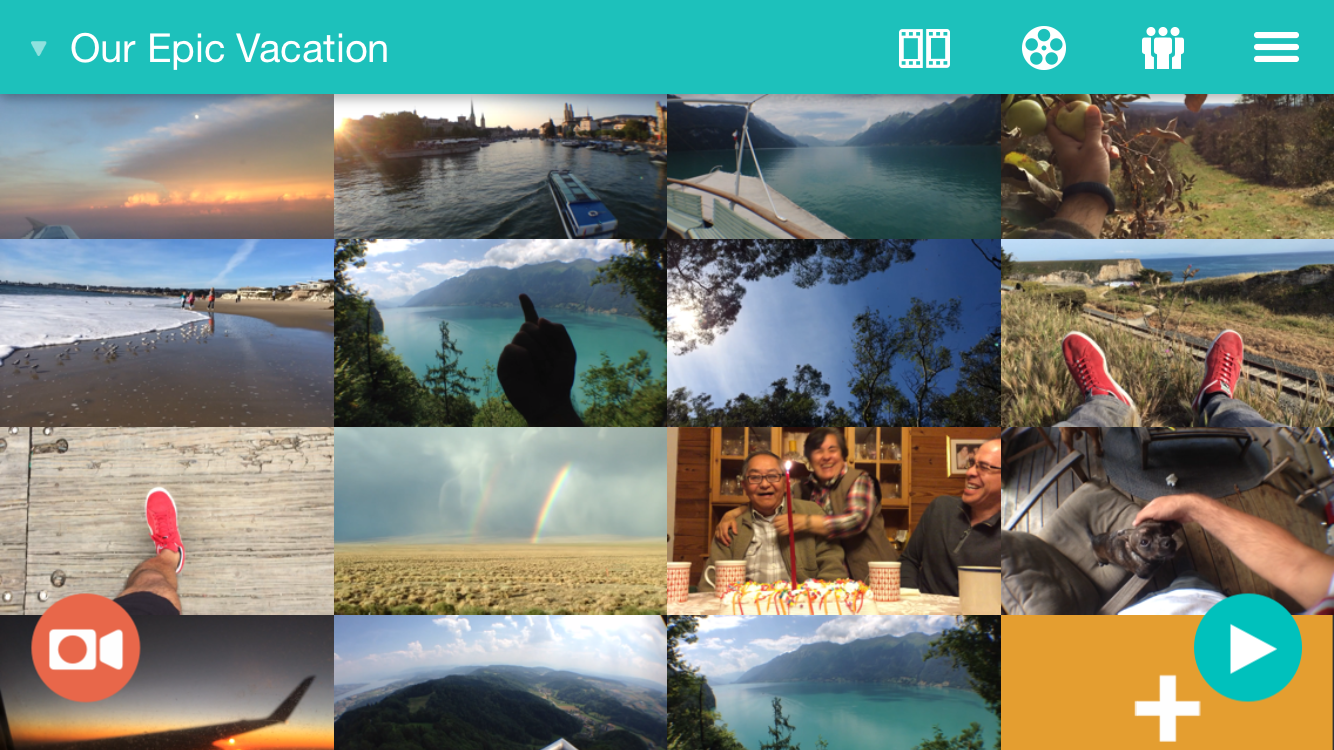Open the red shoes on railway clip
The image size is (1334, 750).
tap(1168, 333)
